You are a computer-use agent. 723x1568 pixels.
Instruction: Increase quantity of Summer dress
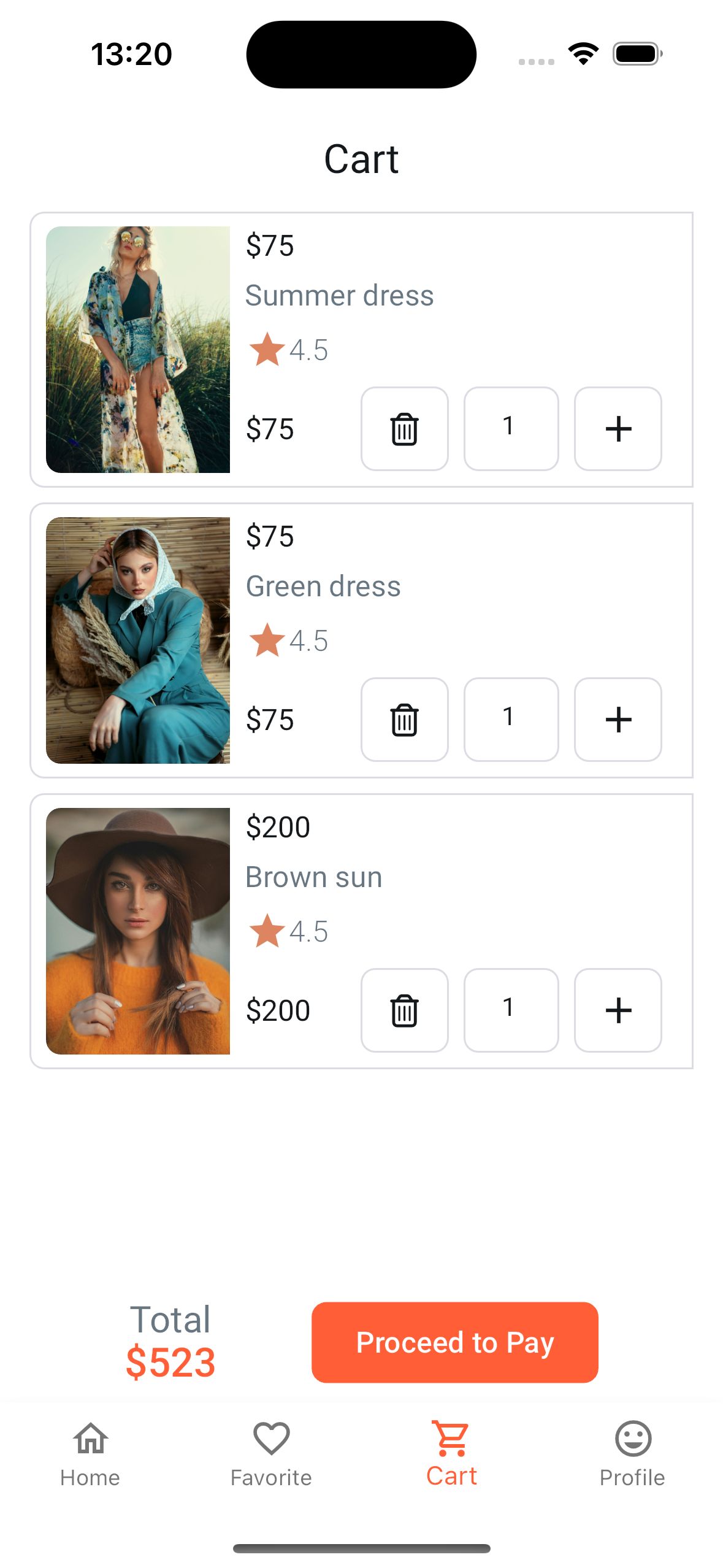point(618,428)
